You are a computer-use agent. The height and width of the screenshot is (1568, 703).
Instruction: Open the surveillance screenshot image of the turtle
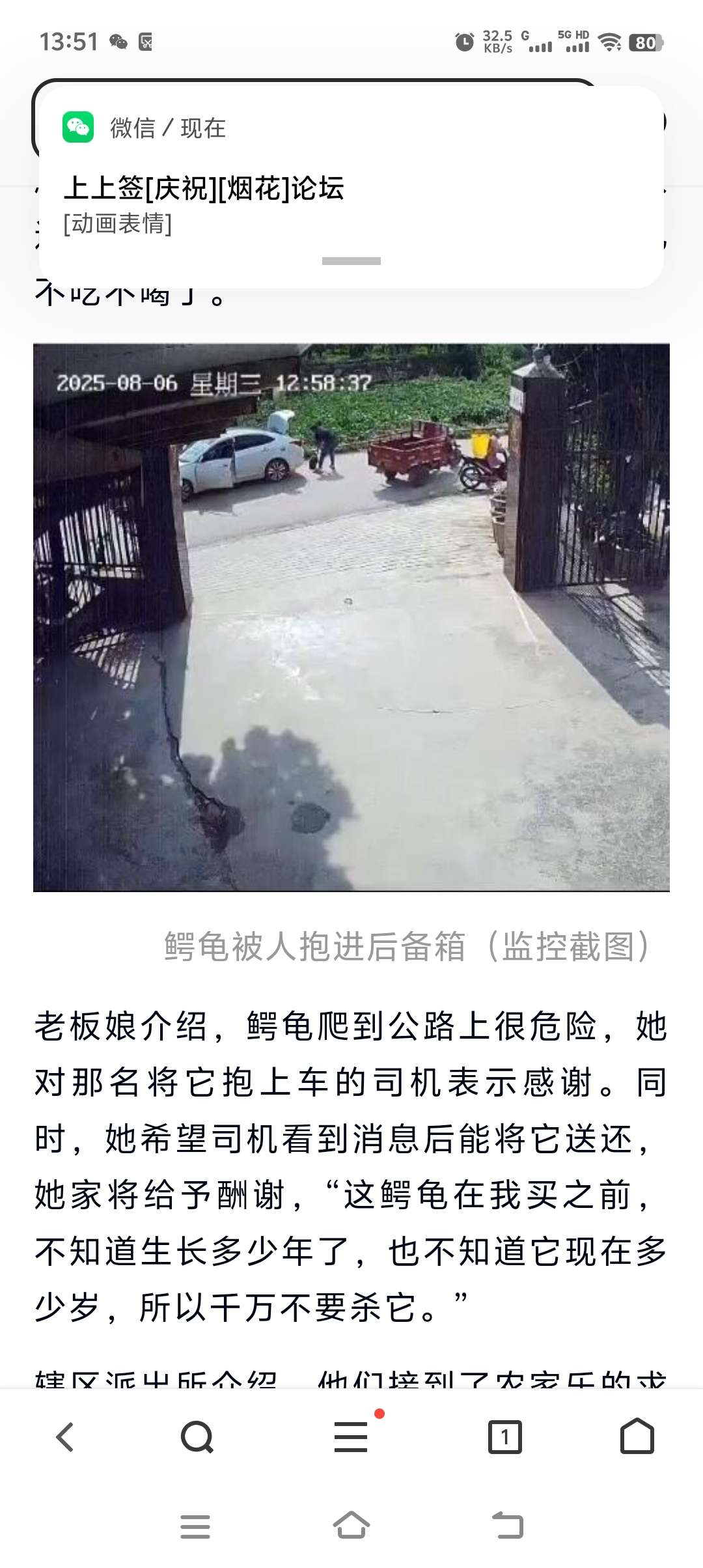point(351,617)
